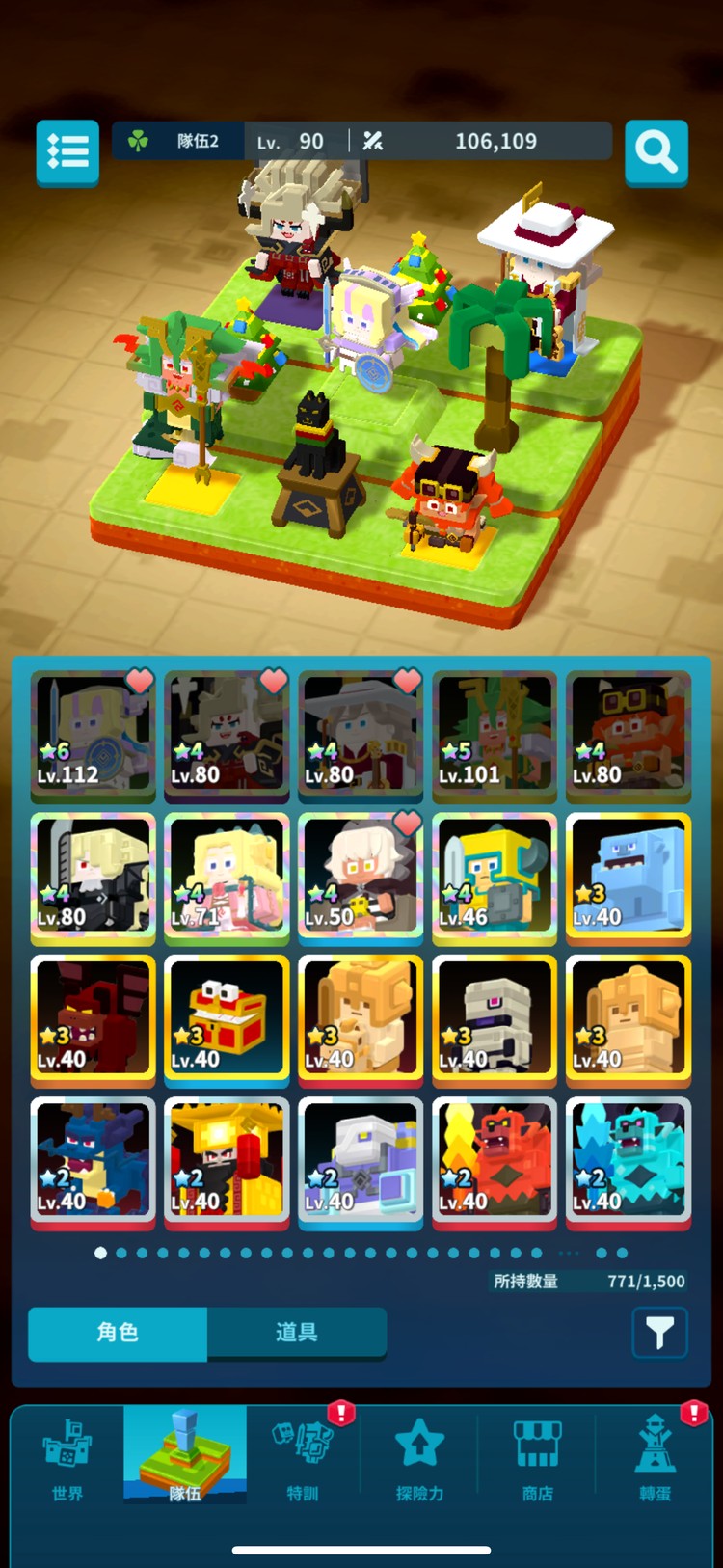Tap the magnifier search button
The width and height of the screenshot is (723, 1568).
pyautogui.click(x=656, y=151)
